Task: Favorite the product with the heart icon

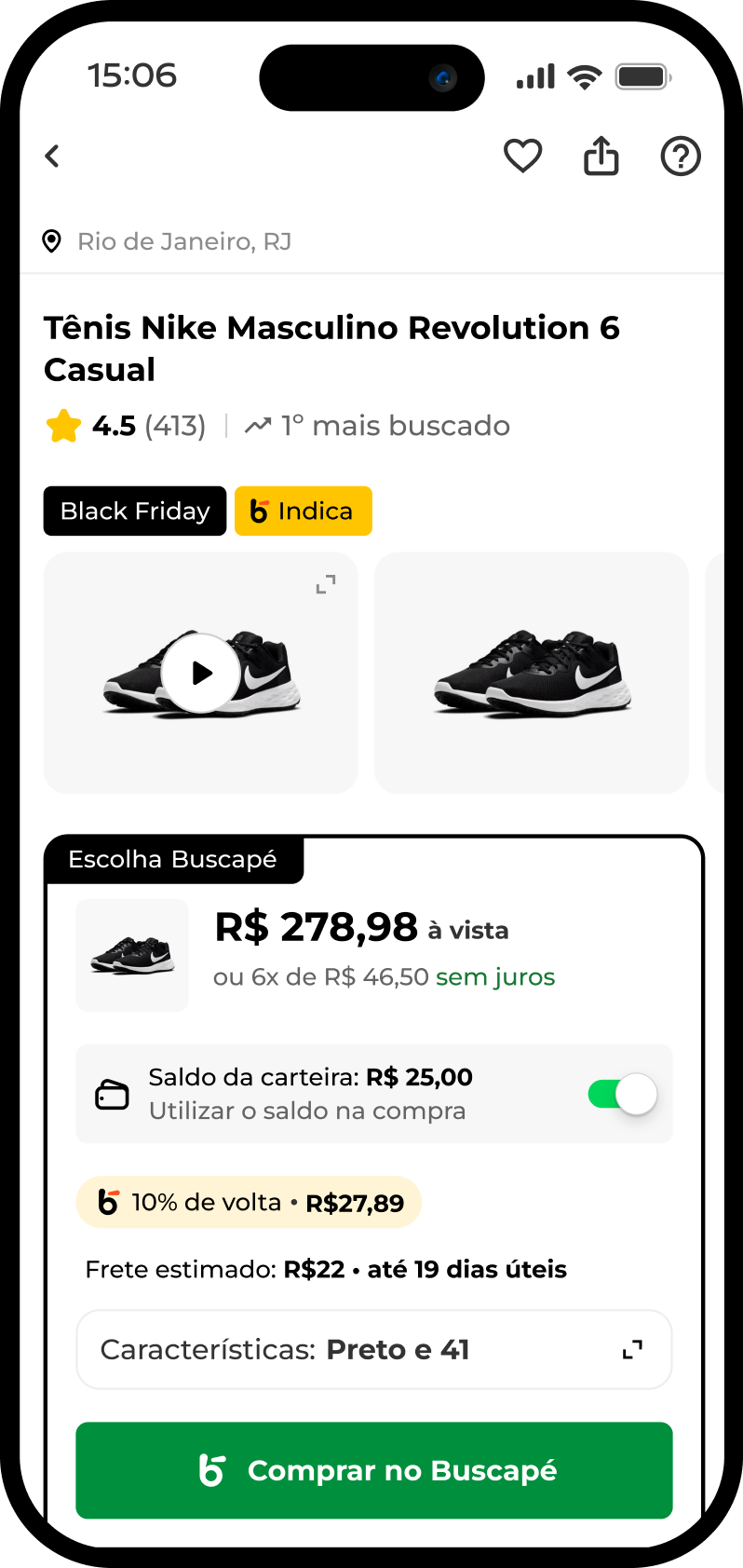Action: (x=522, y=156)
